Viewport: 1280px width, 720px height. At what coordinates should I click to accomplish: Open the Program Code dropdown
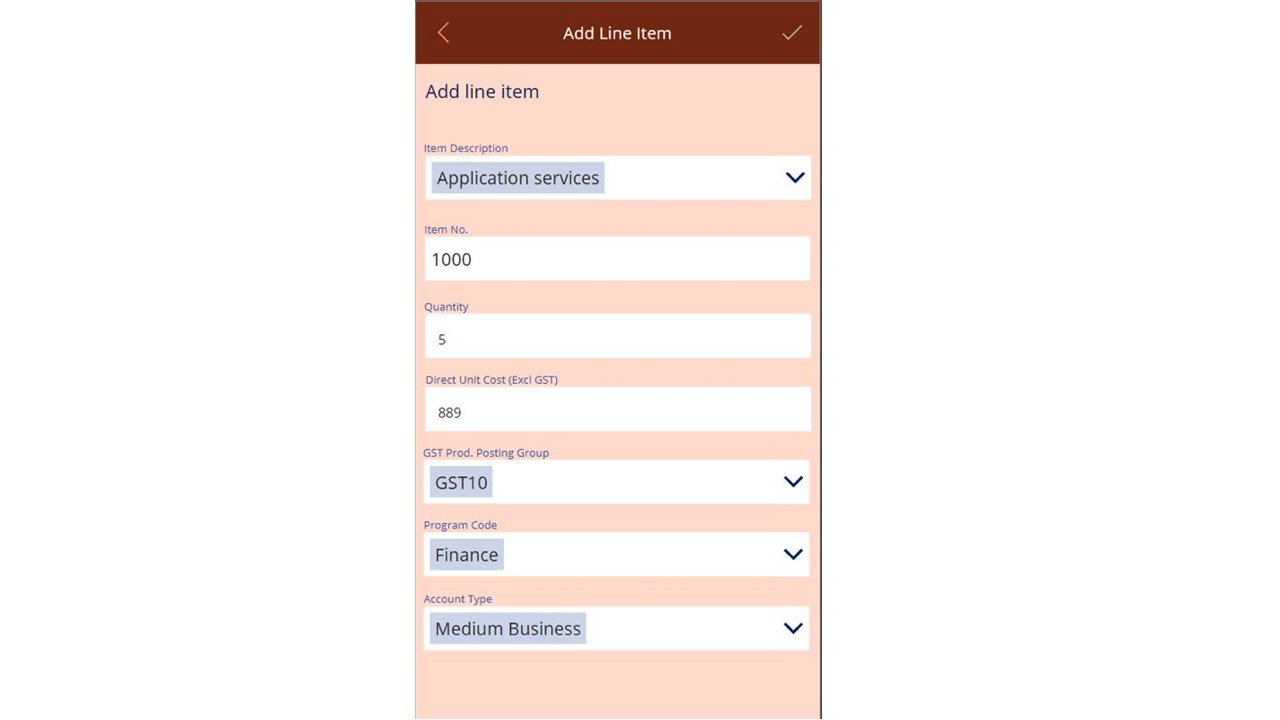point(792,554)
